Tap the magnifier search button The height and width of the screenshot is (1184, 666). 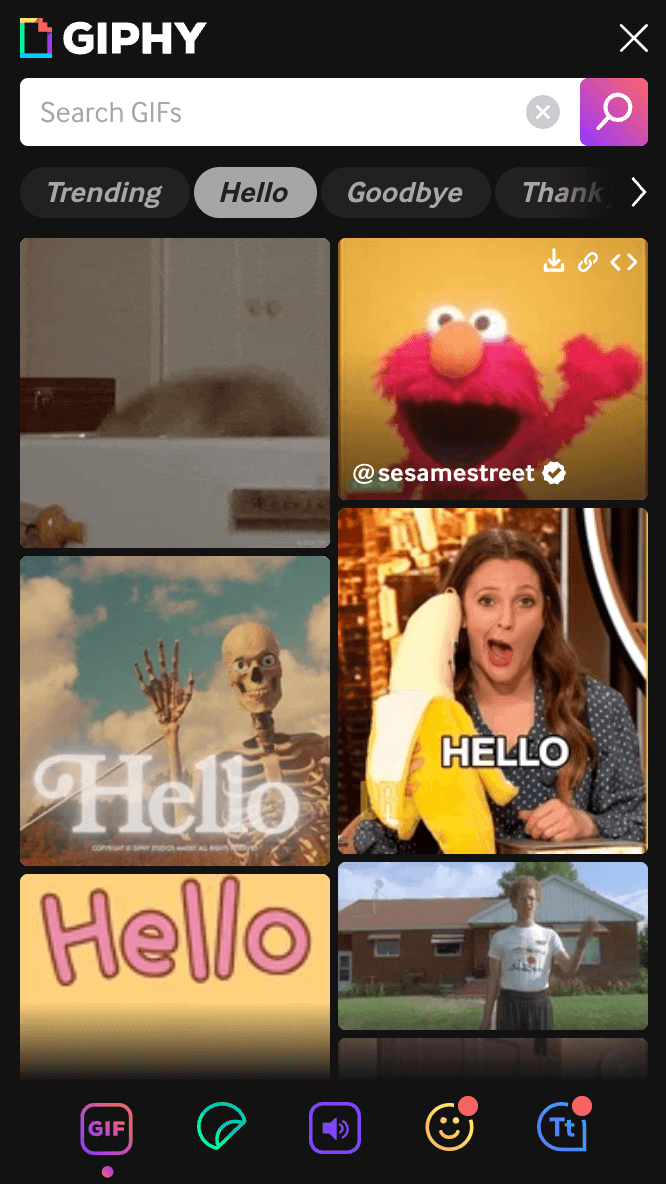tap(613, 112)
